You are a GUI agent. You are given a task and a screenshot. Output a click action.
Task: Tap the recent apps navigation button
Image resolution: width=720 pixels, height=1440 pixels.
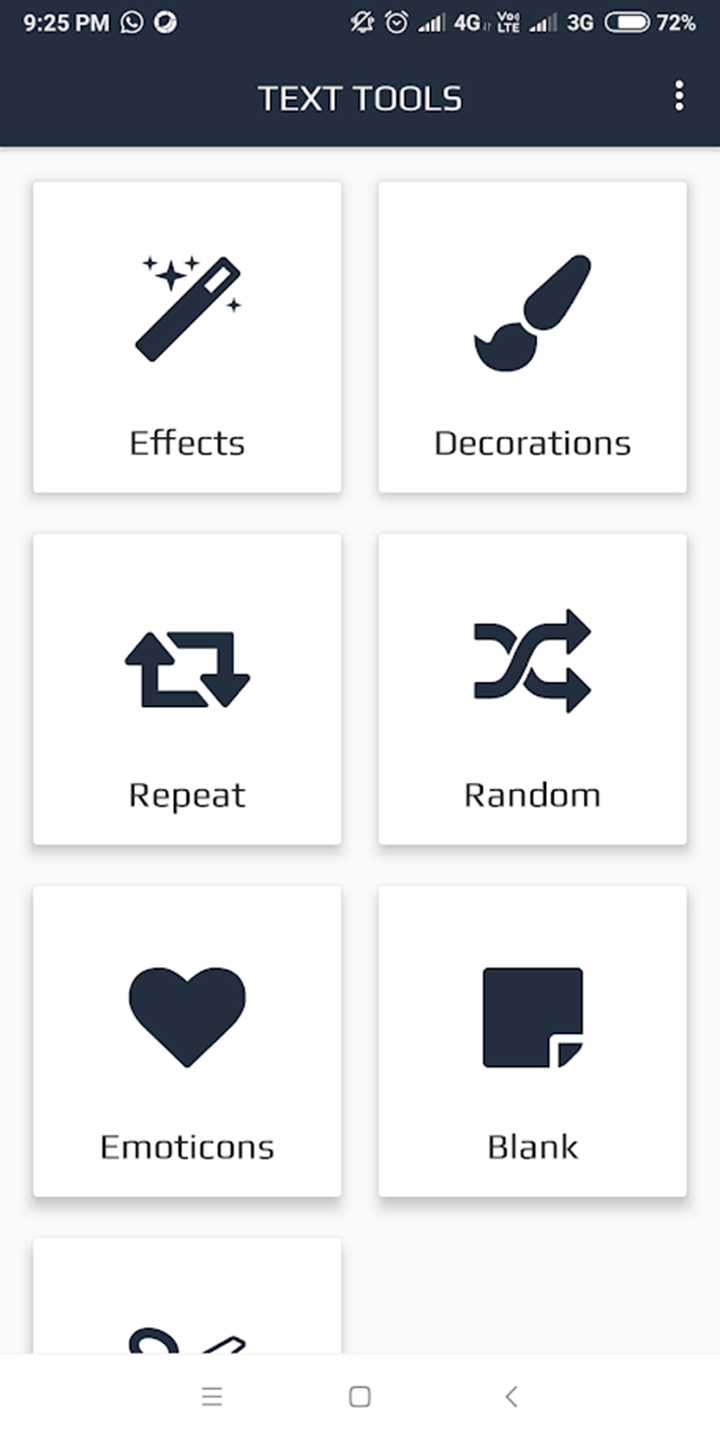(x=212, y=1396)
